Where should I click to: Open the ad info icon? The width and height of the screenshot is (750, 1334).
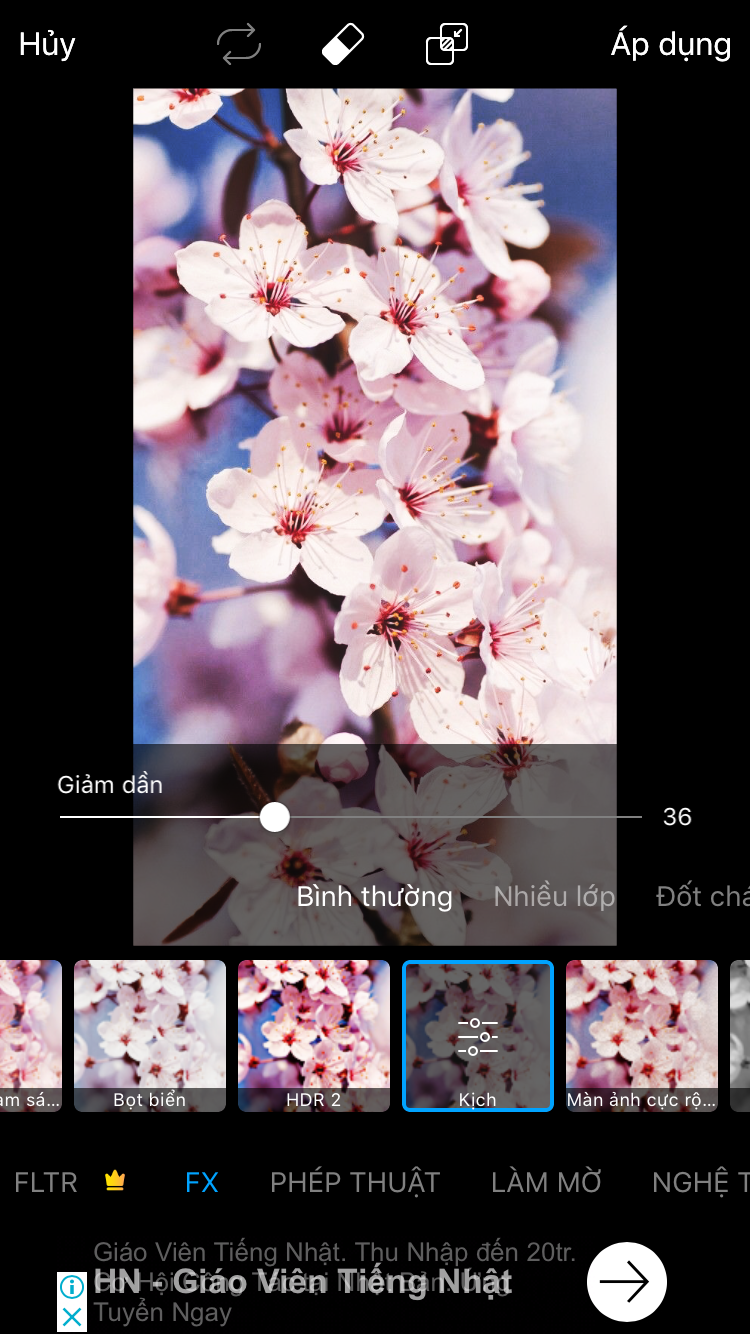point(72,1287)
